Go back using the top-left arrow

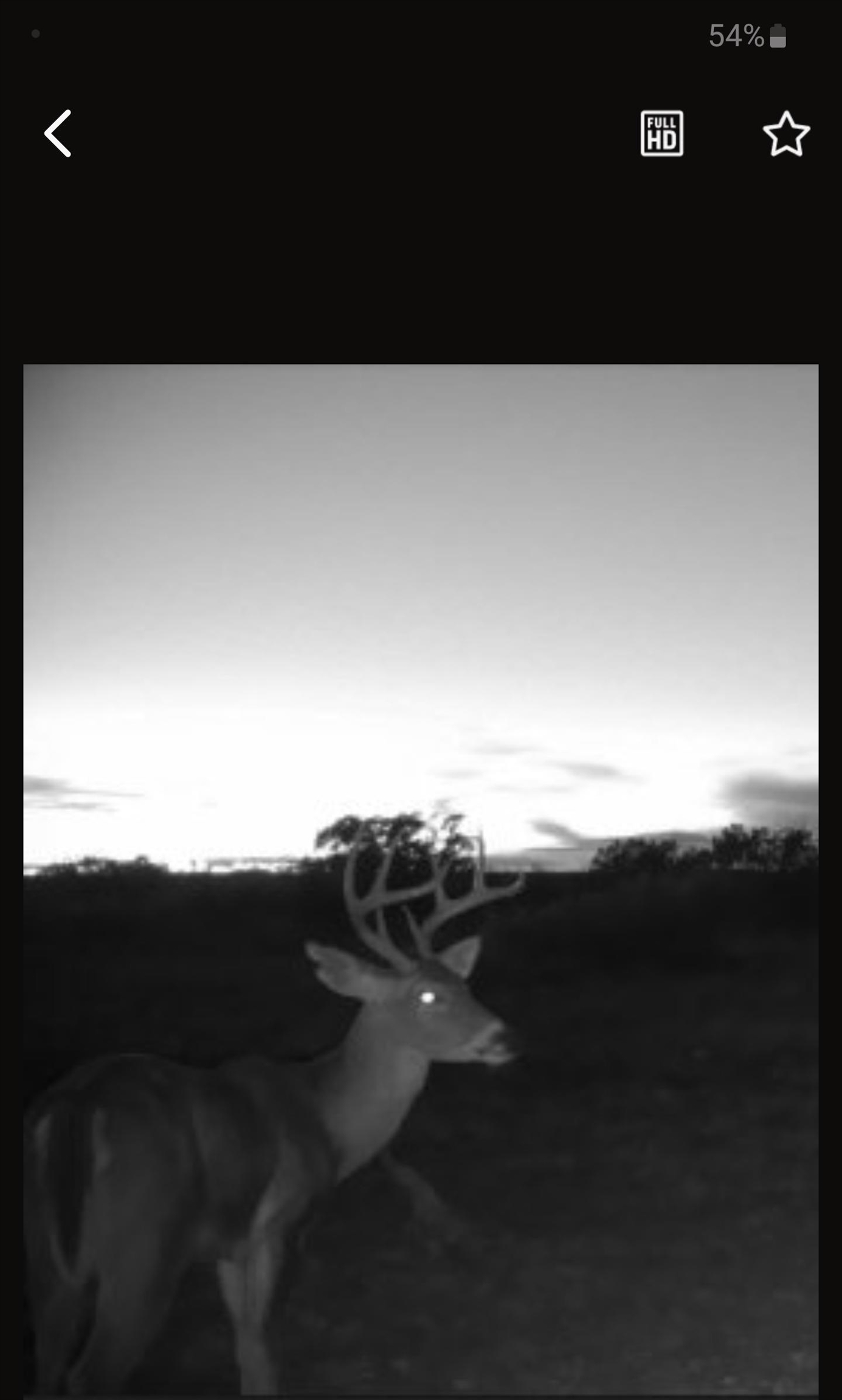[x=58, y=134]
